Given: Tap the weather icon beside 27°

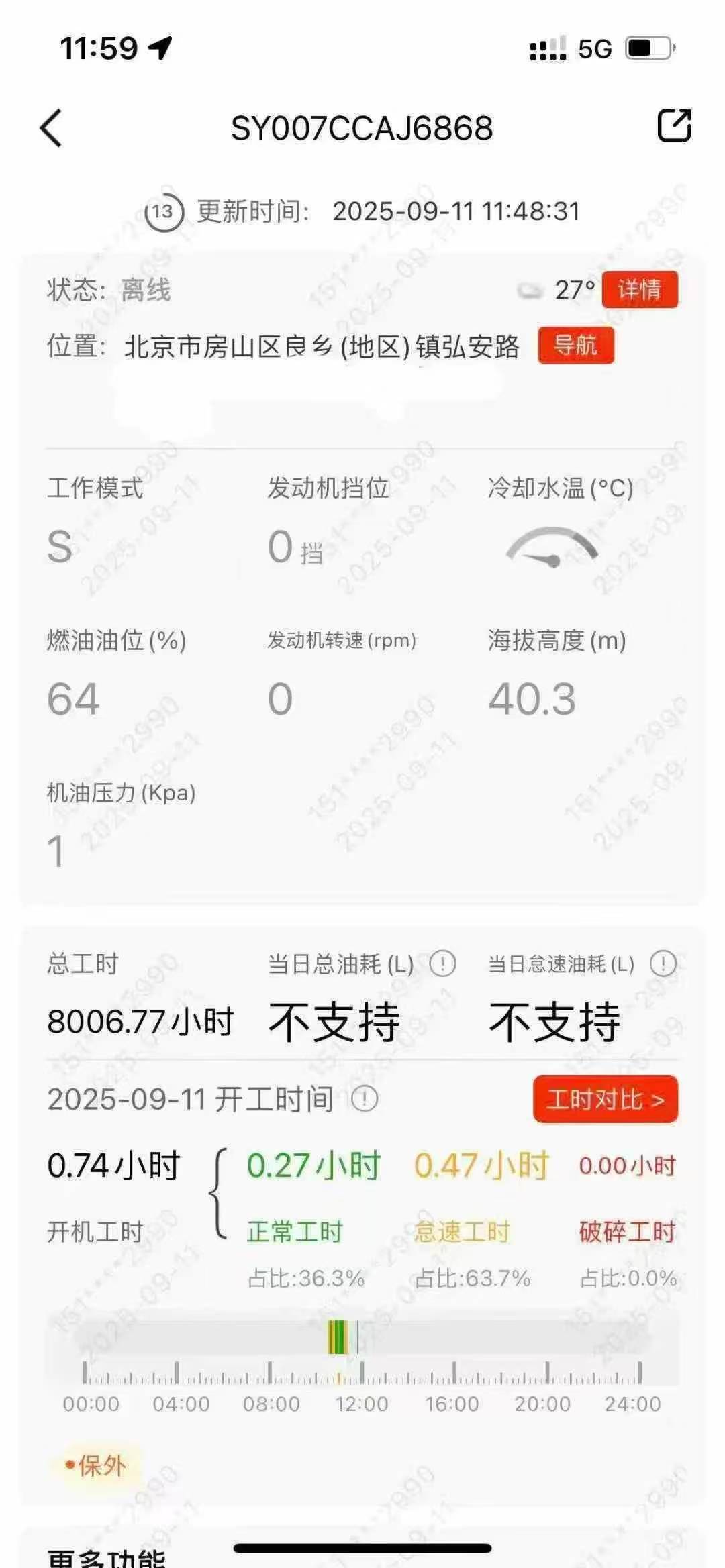Looking at the screenshot, I should click(x=530, y=289).
